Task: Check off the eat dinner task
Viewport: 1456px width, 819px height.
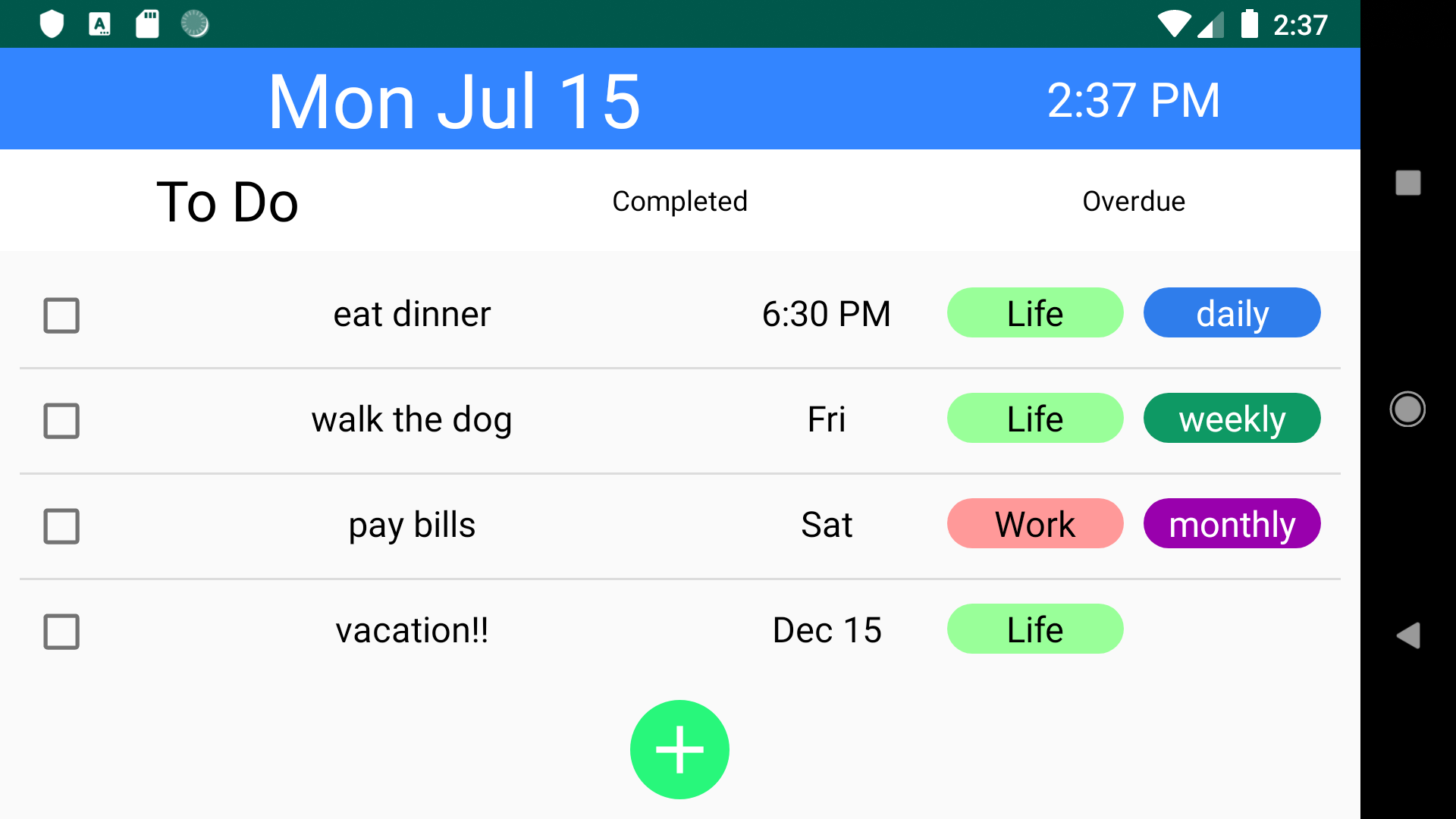Action: [61, 315]
